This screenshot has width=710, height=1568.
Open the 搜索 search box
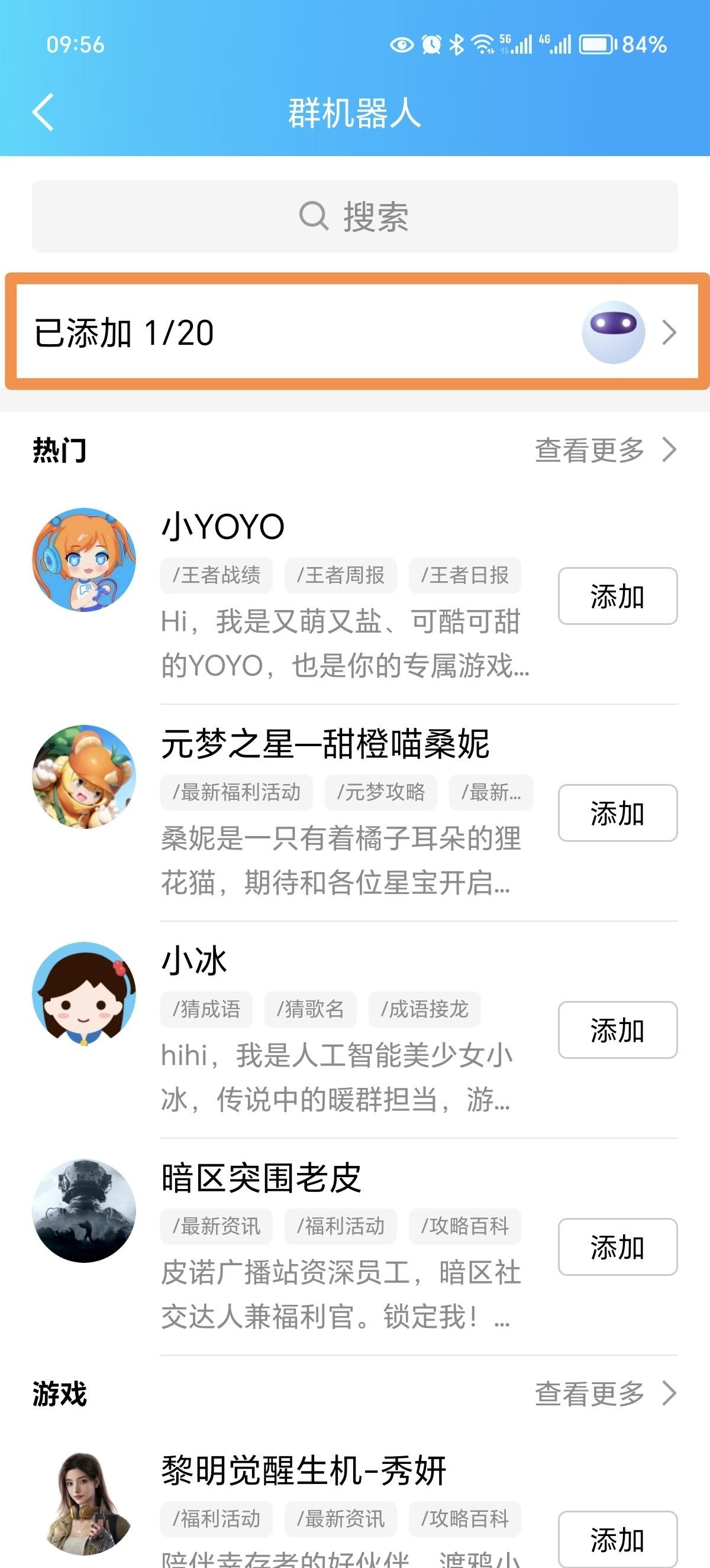pyautogui.click(x=354, y=216)
